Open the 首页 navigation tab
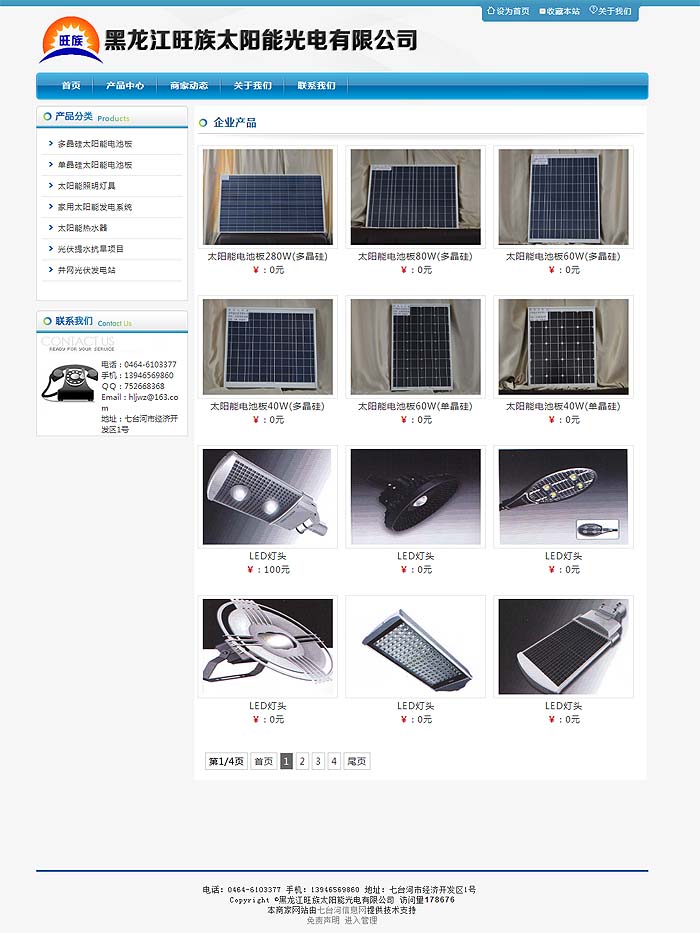The width and height of the screenshot is (700, 933). click(x=70, y=86)
